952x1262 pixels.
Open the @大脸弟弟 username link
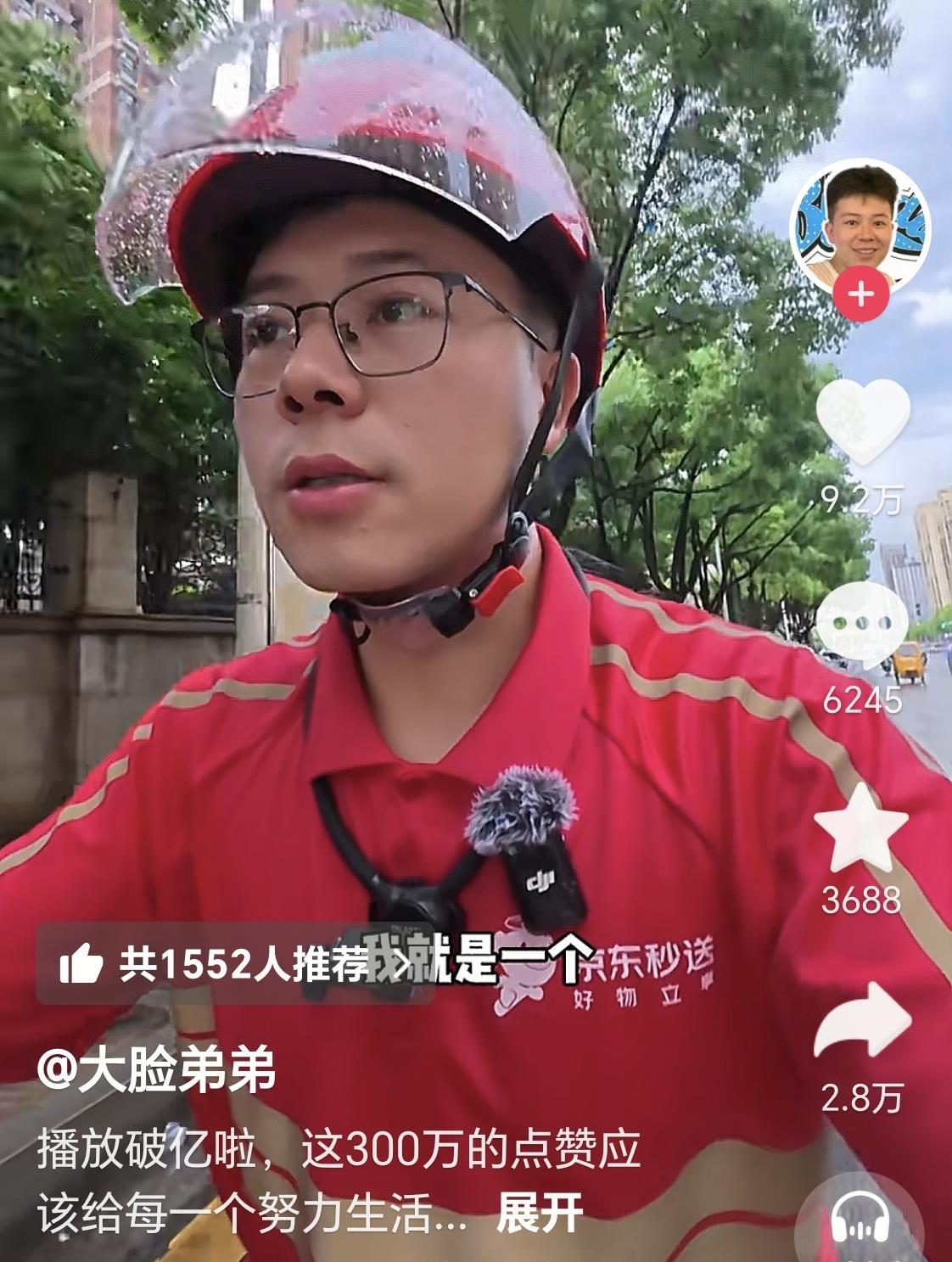[157, 1072]
